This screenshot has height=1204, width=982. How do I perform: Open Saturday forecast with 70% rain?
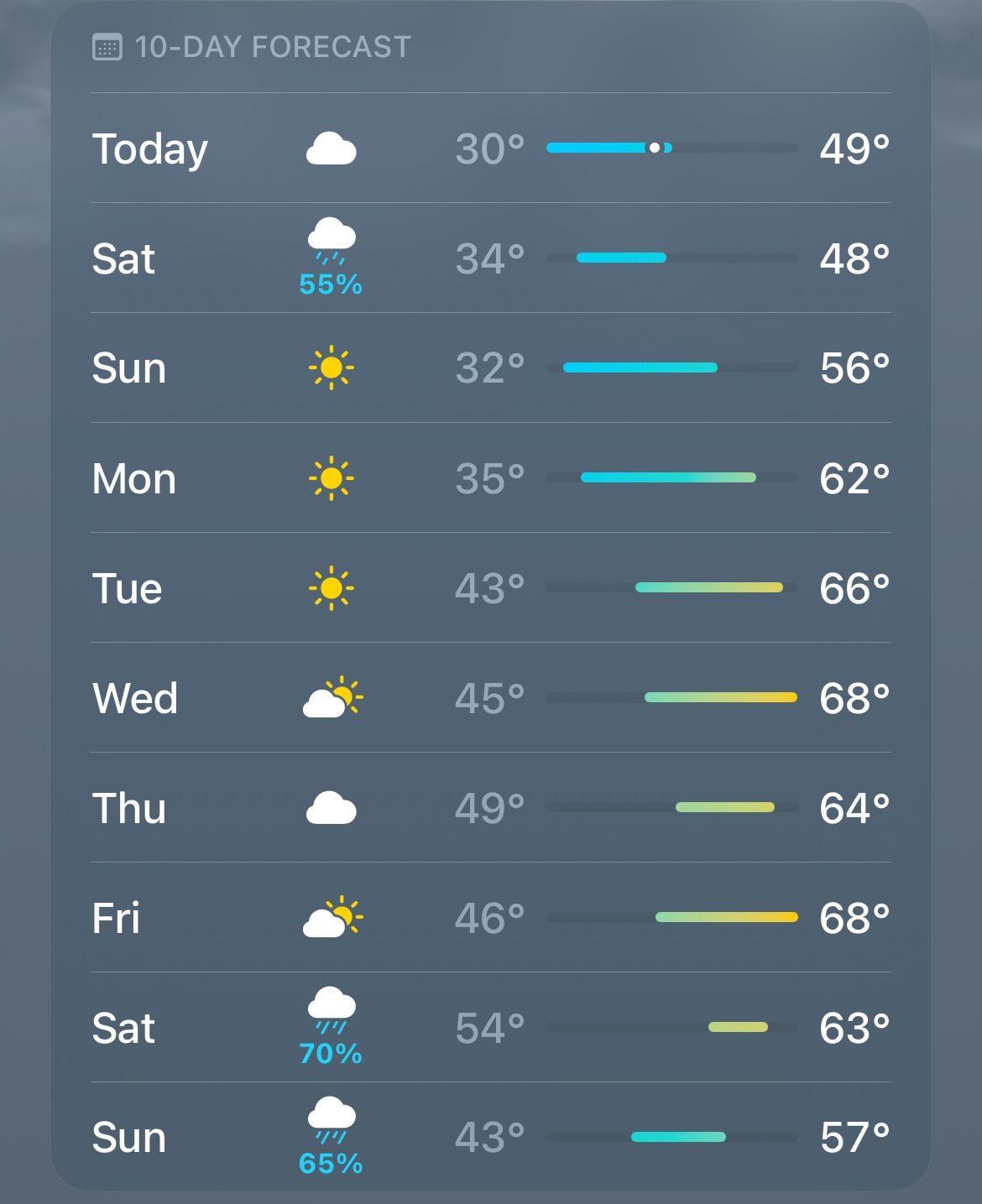[491, 1028]
